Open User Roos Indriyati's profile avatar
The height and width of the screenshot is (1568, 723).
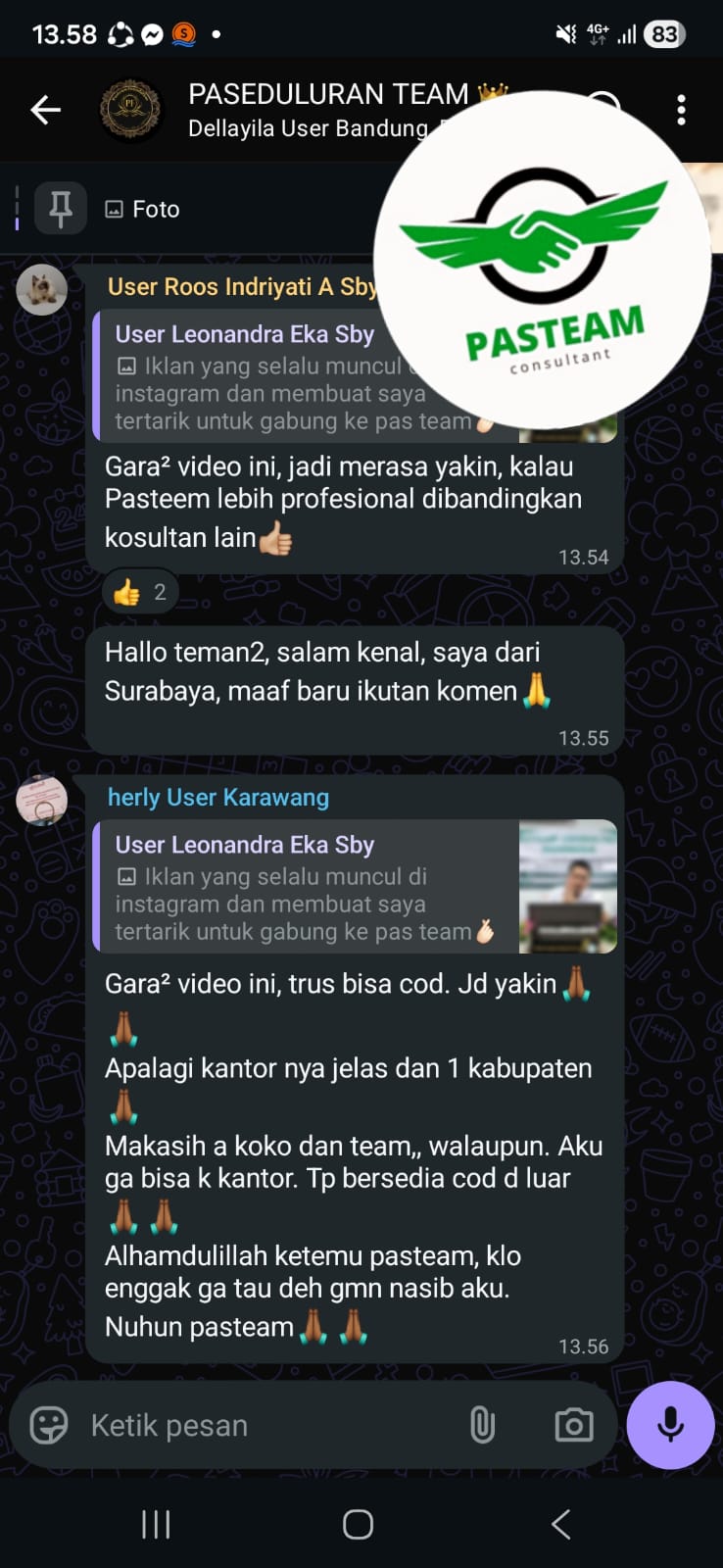[x=41, y=289]
